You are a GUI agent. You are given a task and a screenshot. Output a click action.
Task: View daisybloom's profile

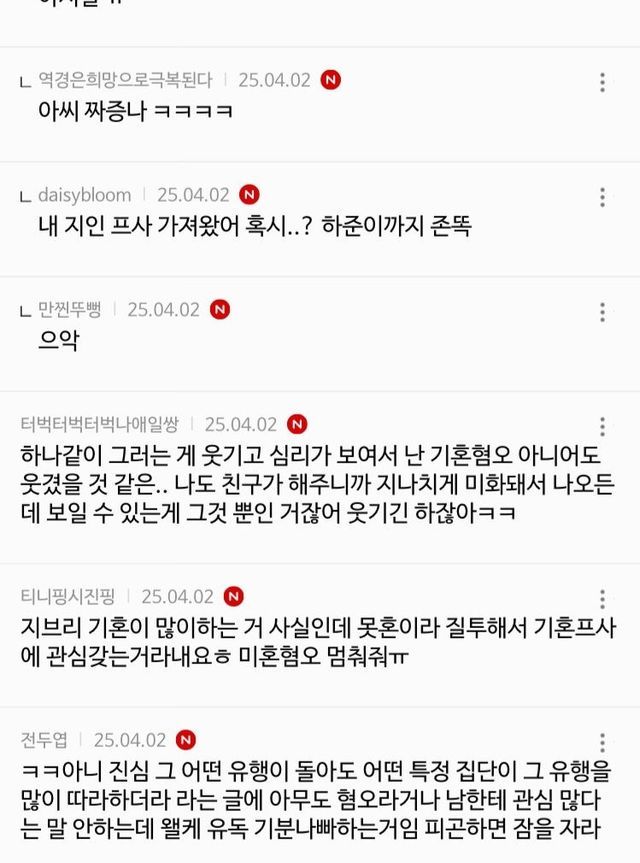[x=84, y=195]
